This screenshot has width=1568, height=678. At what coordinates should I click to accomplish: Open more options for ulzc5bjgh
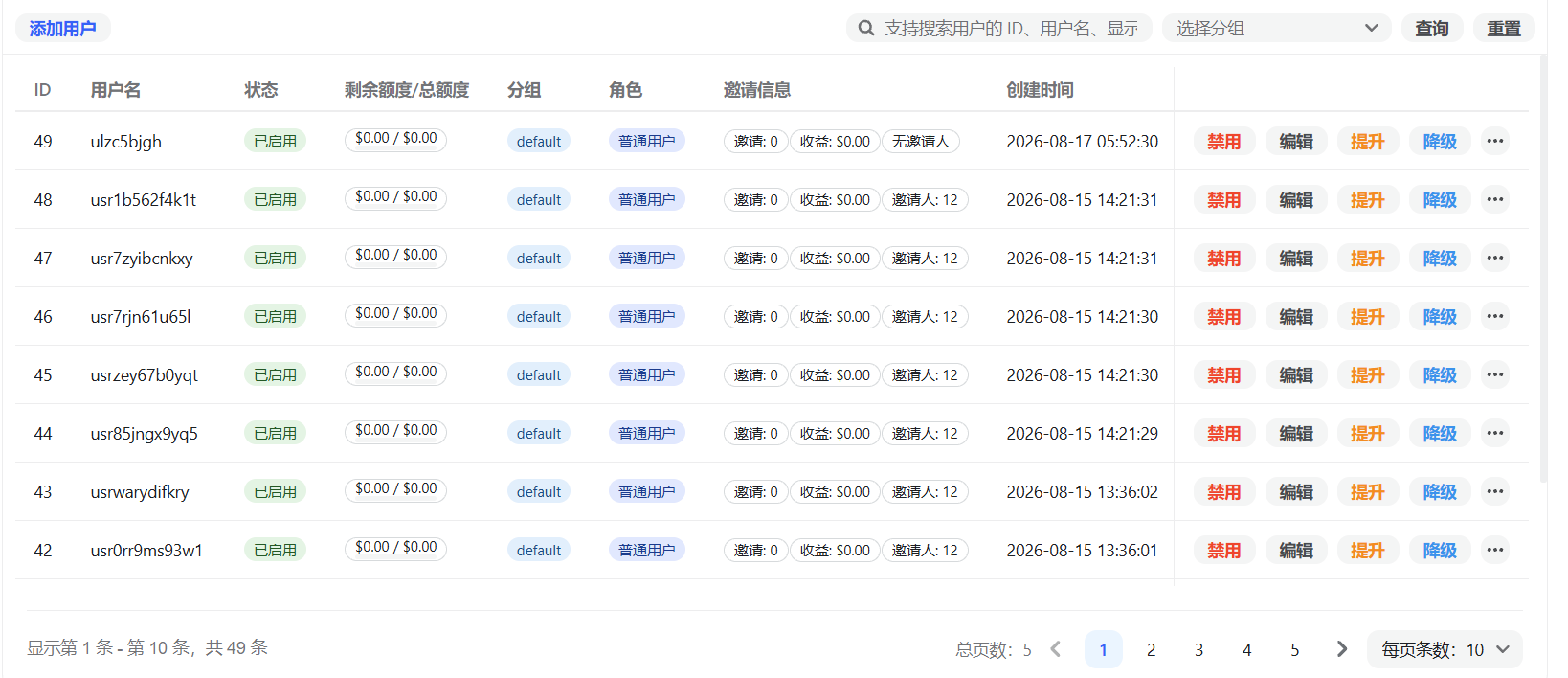pos(1495,142)
